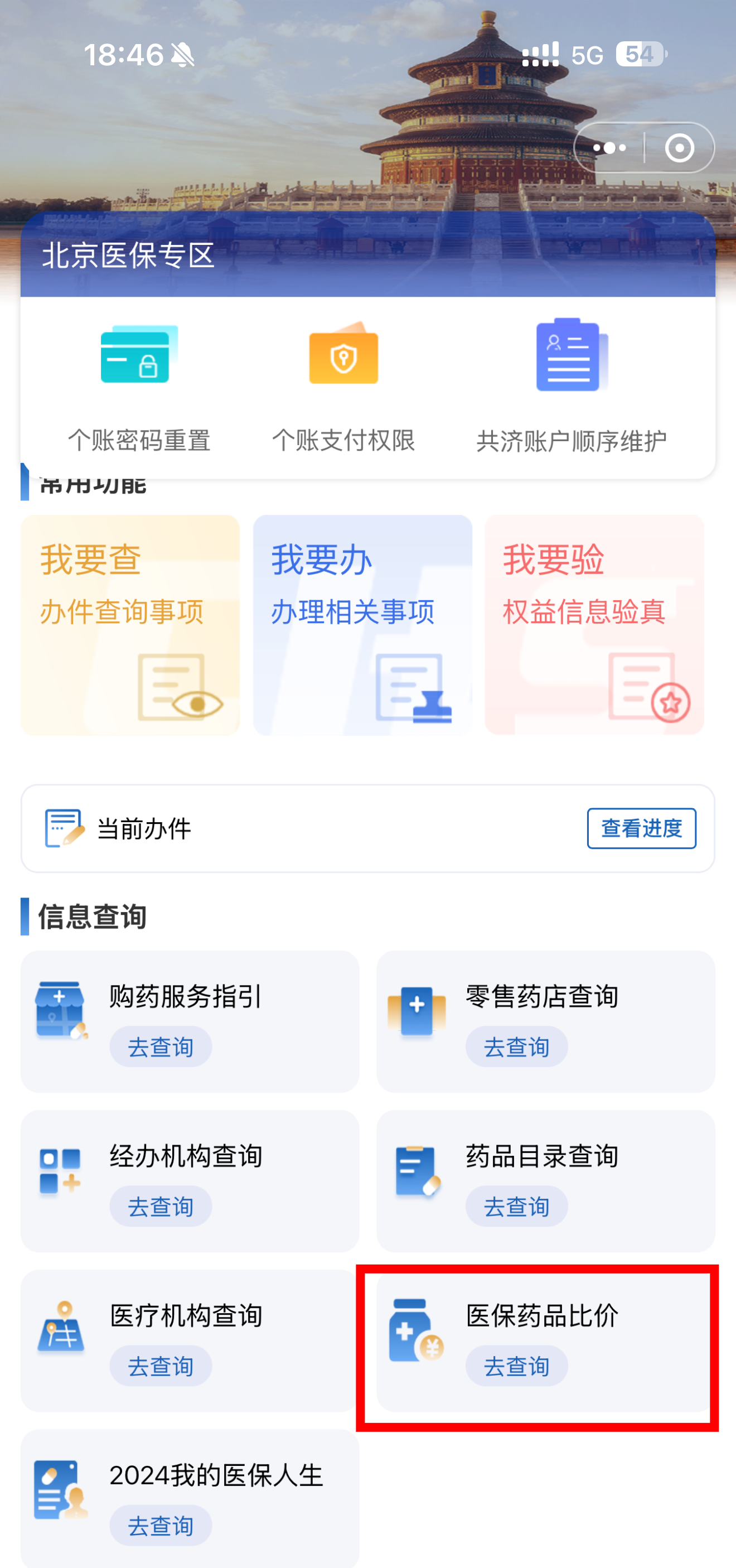
Task: Open 个账支付权限
Action: (343, 383)
